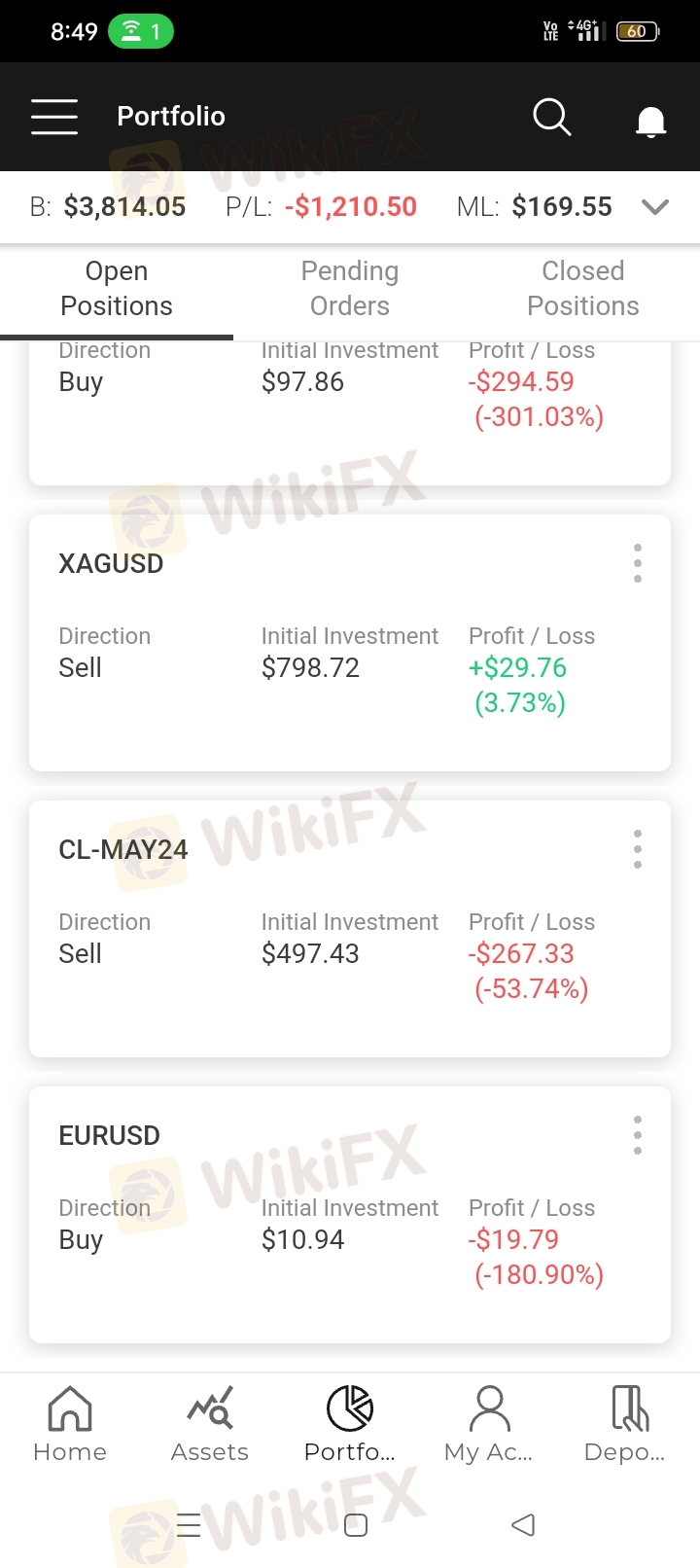This screenshot has width=700, height=1568.
Task: Open the notifications bell
Action: (650, 121)
